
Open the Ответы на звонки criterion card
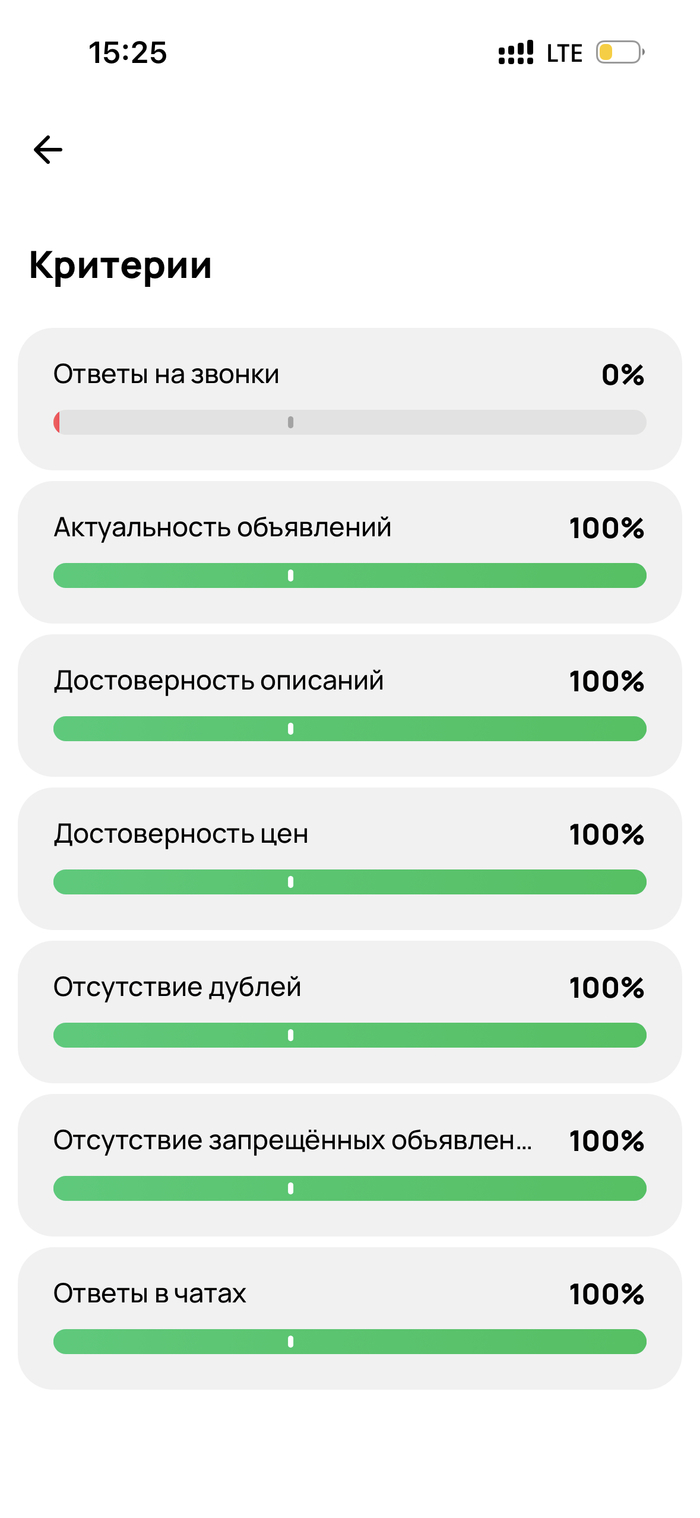[350, 399]
